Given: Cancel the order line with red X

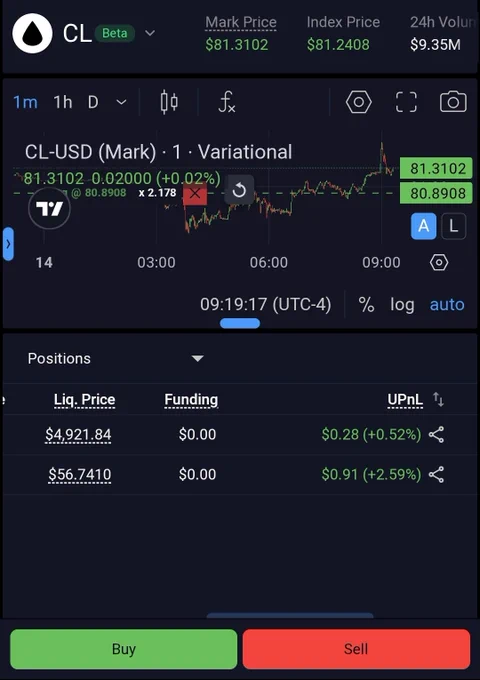Looking at the screenshot, I should [195, 193].
